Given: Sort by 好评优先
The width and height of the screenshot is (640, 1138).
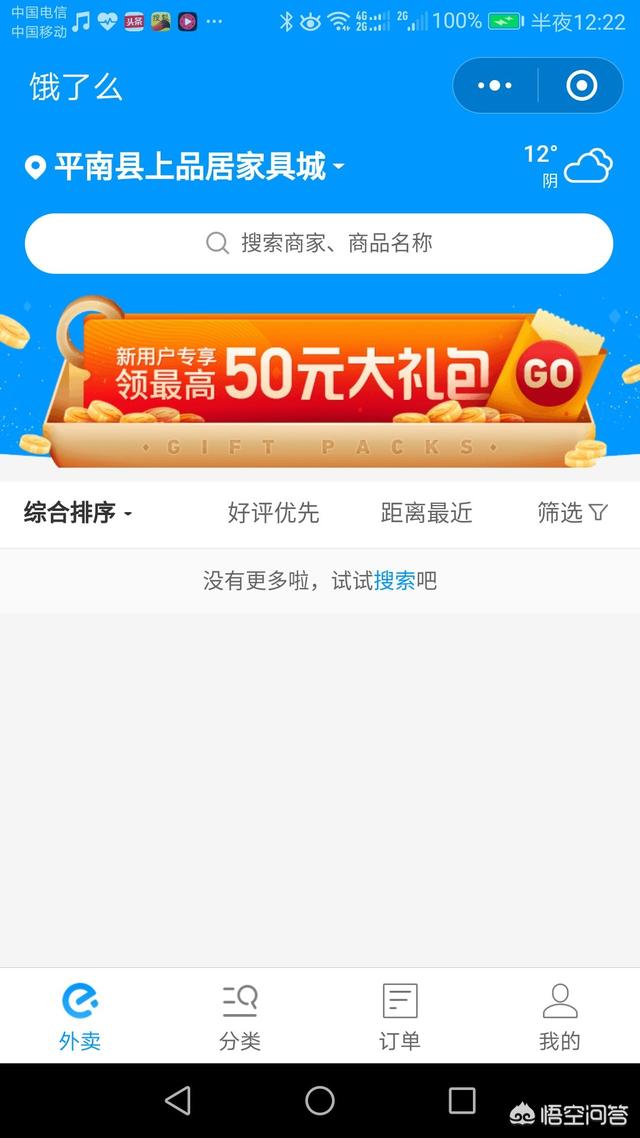Looking at the screenshot, I should click(273, 513).
